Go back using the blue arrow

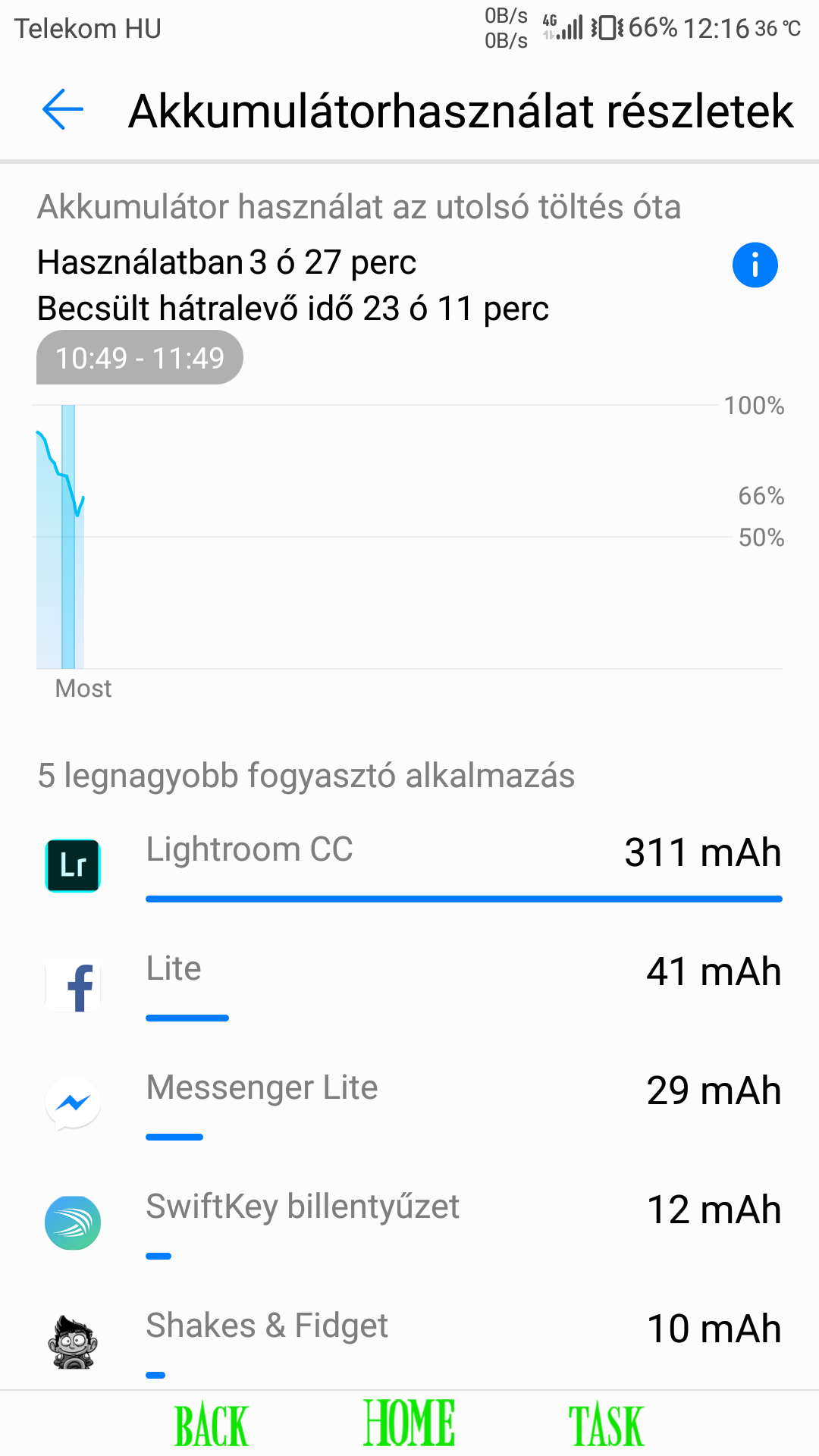tap(62, 110)
